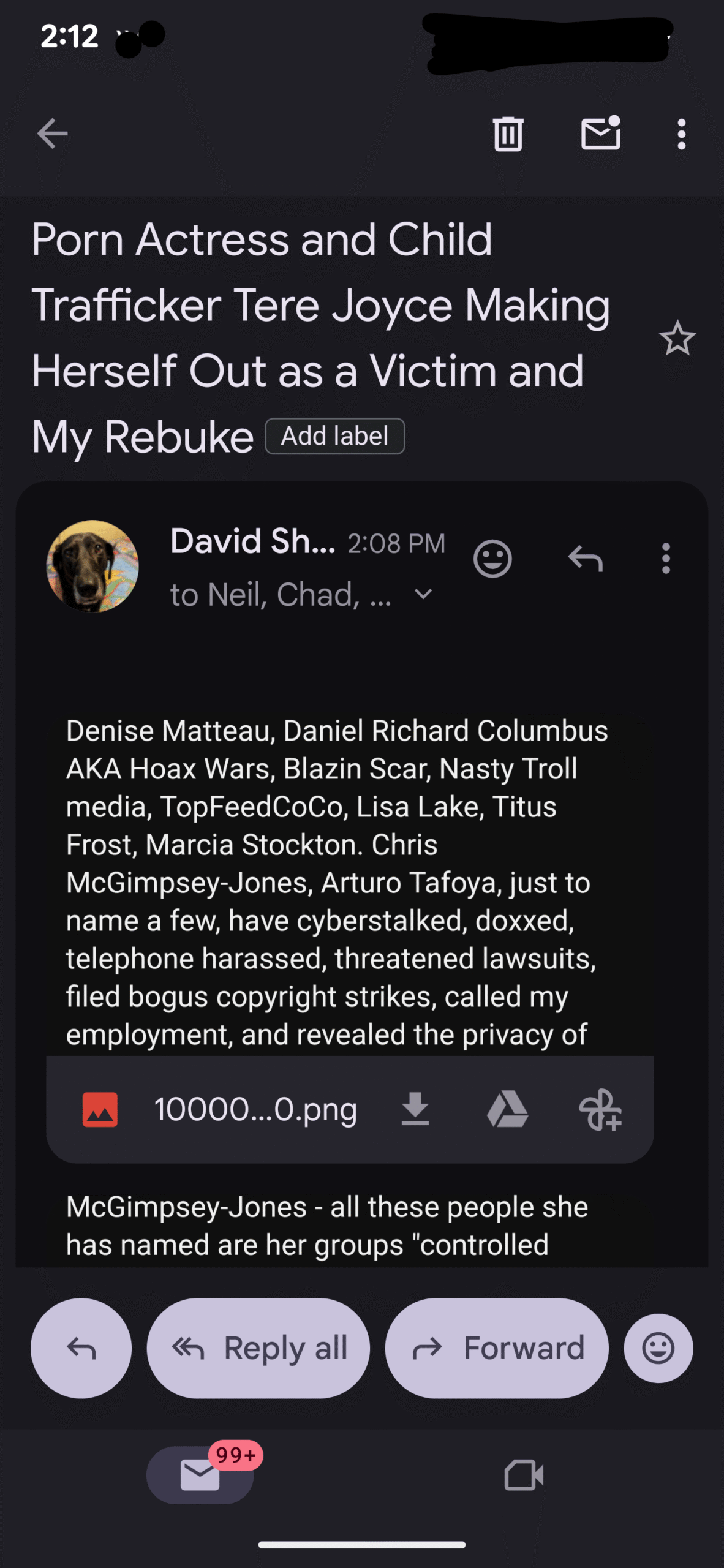Expand the recipient details chevron
Screen dimensions: 724x1568
423,594
